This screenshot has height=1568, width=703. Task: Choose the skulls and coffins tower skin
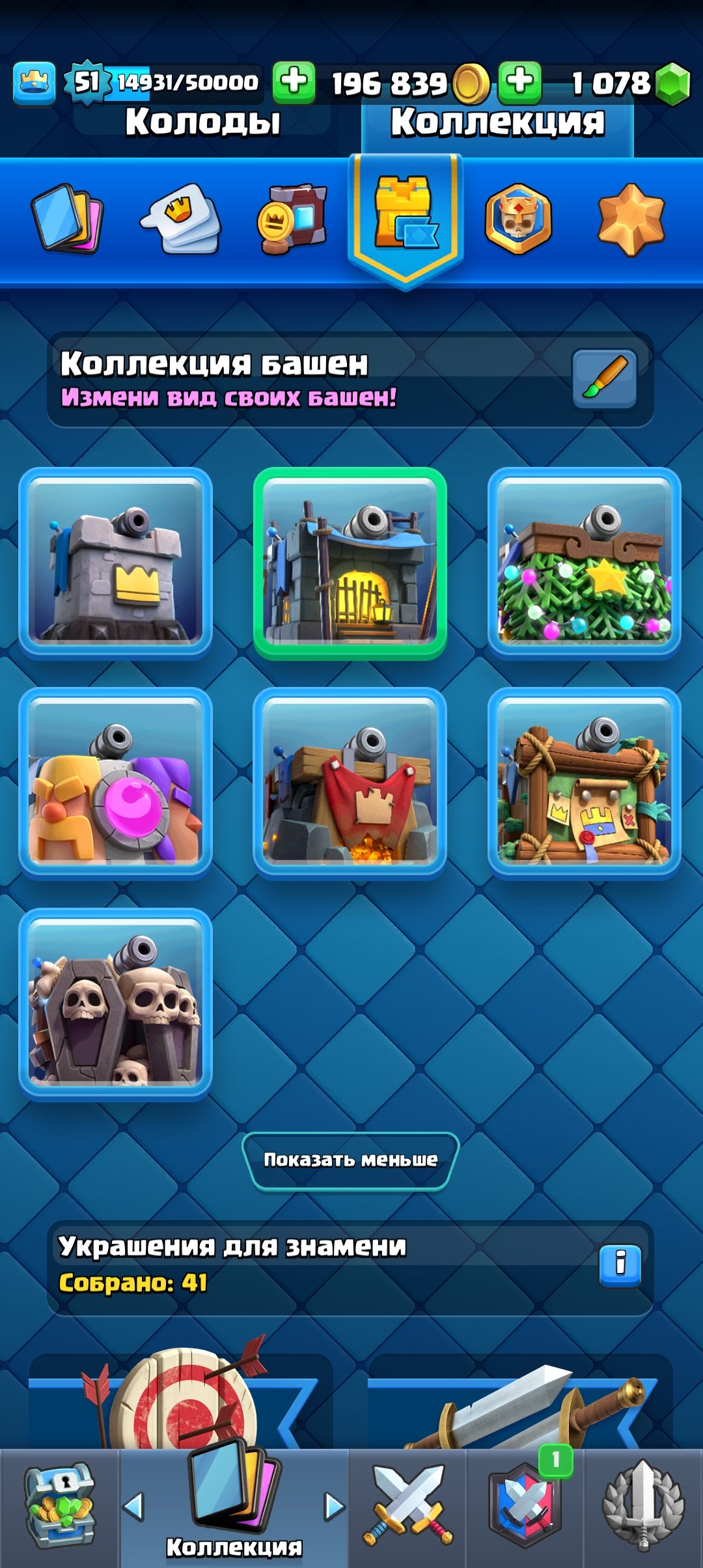coord(116,1003)
